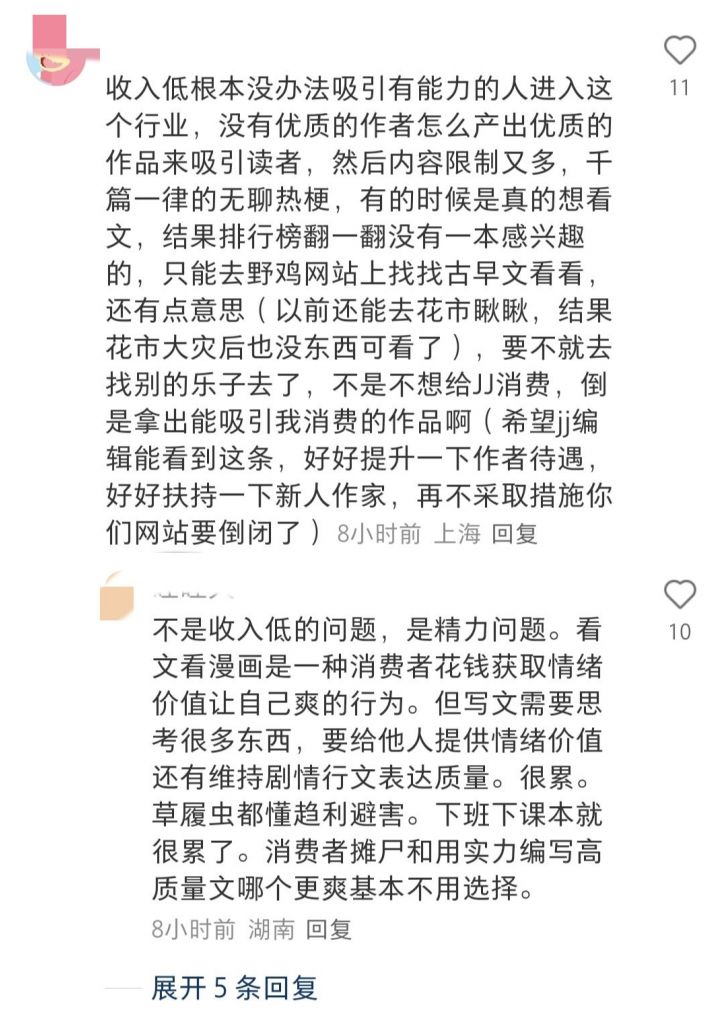Like the comment with 11 likes
726x1024 pixels.
tap(680, 50)
